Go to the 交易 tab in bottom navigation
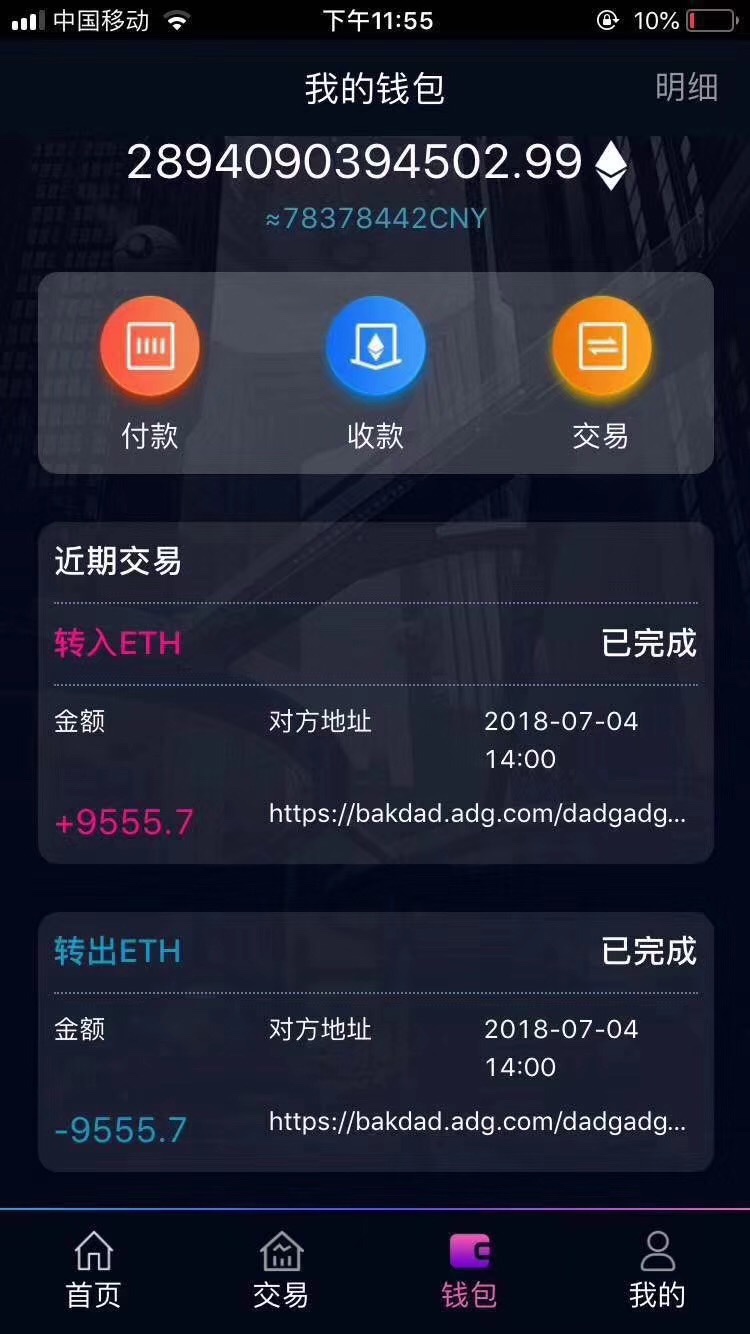The height and width of the screenshot is (1334, 750). 281,1270
